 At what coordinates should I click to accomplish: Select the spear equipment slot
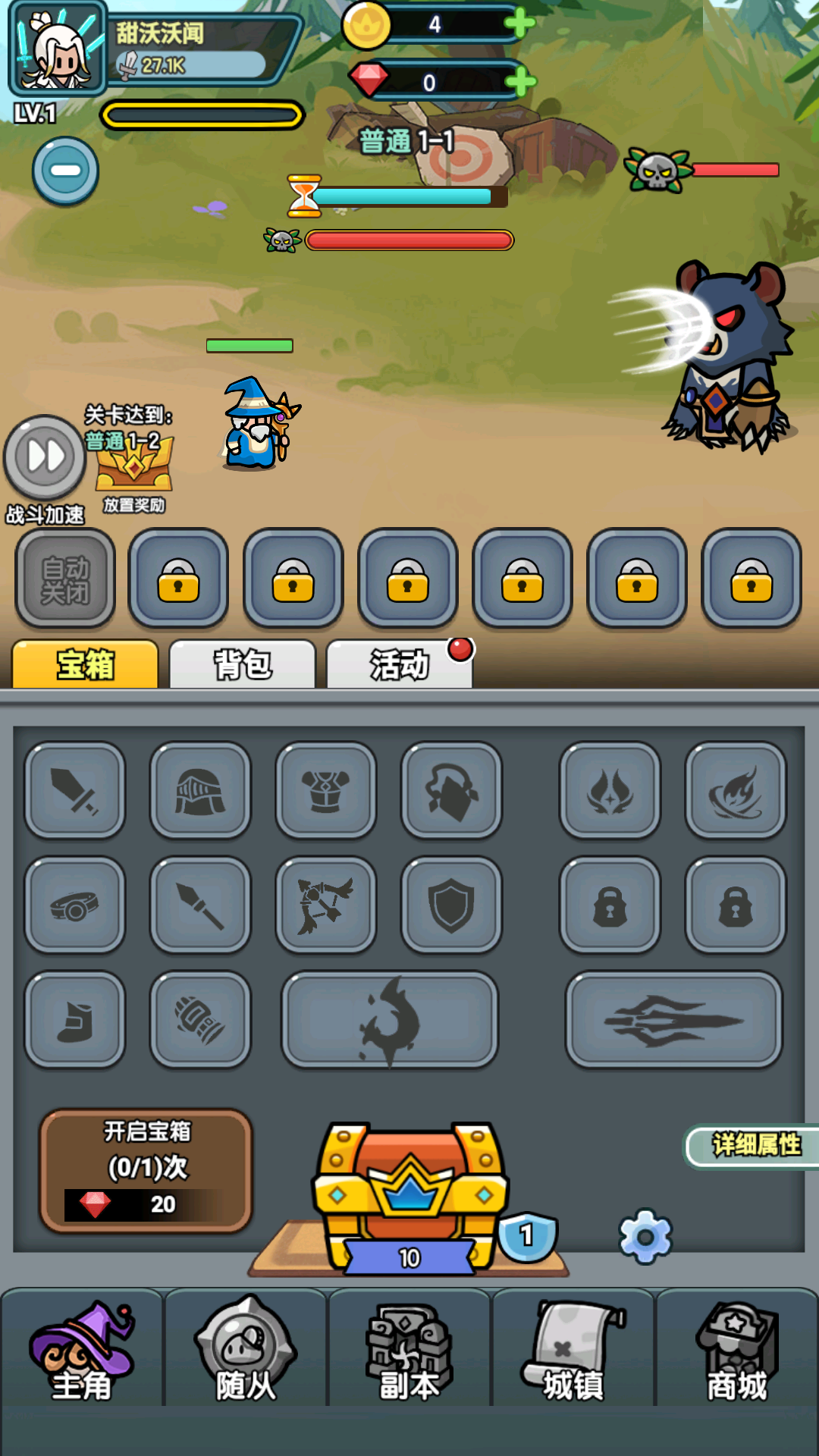point(199,905)
